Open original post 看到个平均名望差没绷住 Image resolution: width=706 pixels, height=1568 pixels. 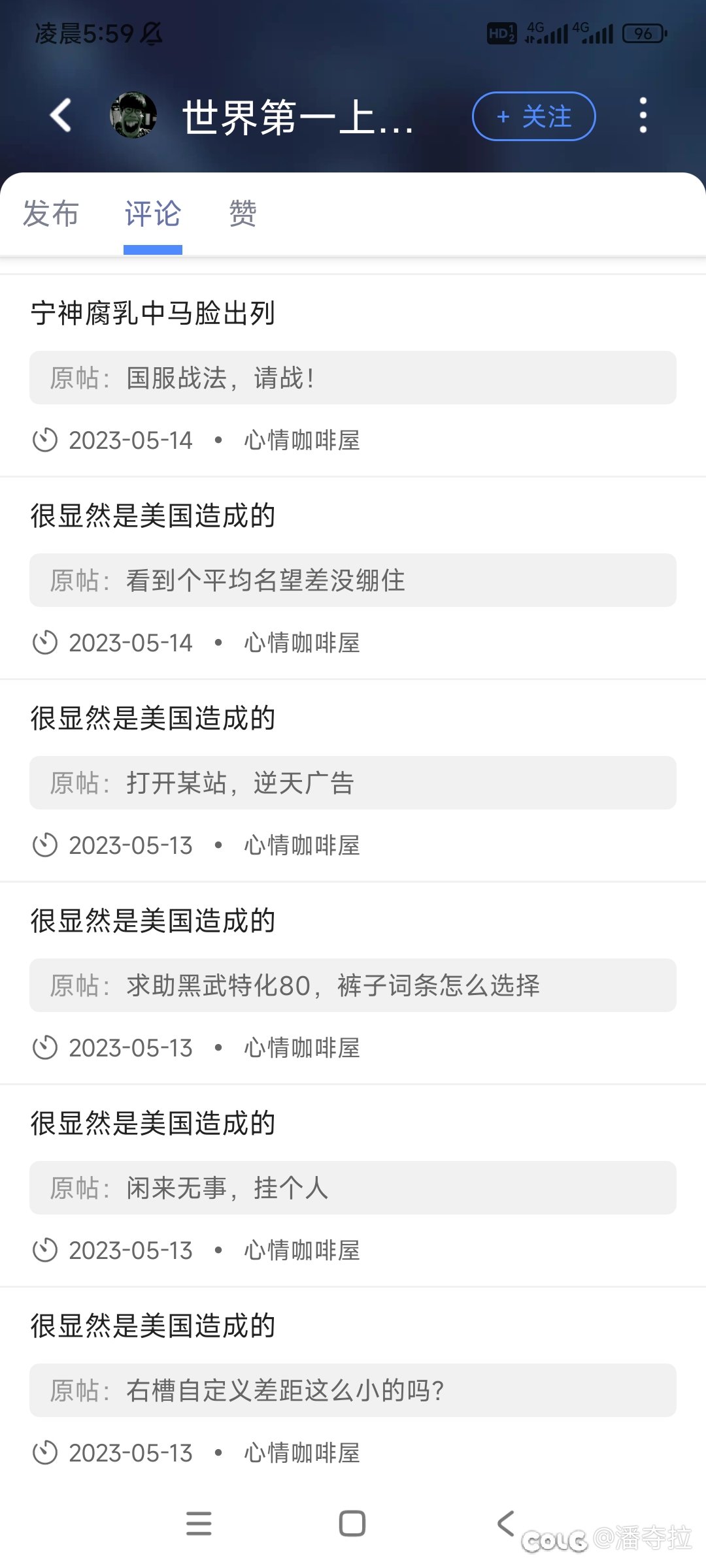point(353,580)
